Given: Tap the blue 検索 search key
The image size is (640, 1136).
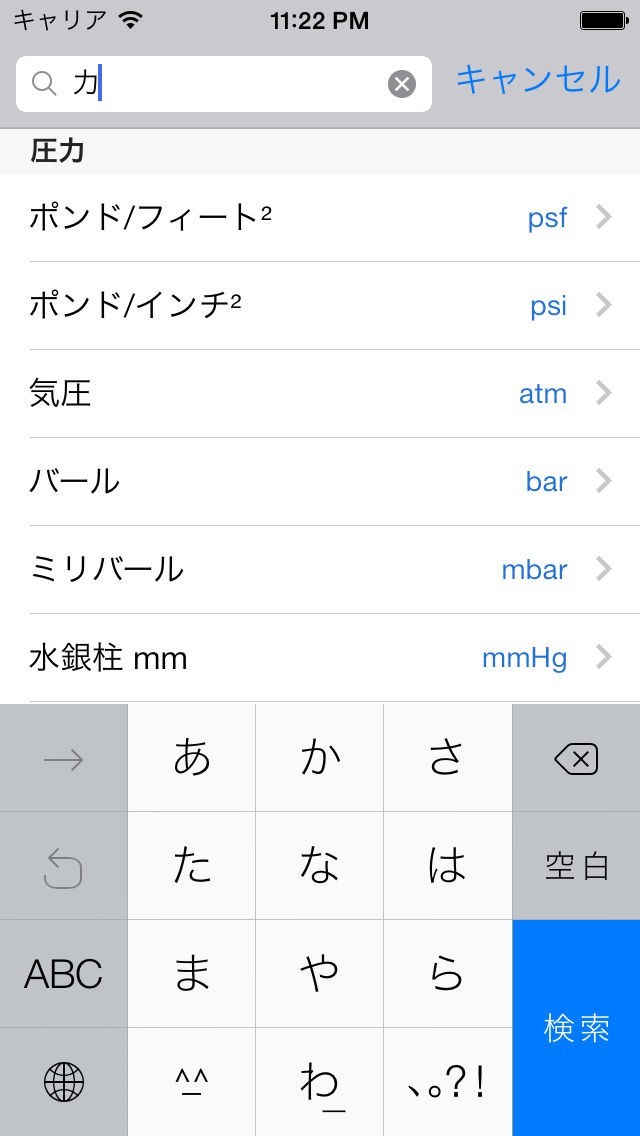Looking at the screenshot, I should coord(577,1028).
